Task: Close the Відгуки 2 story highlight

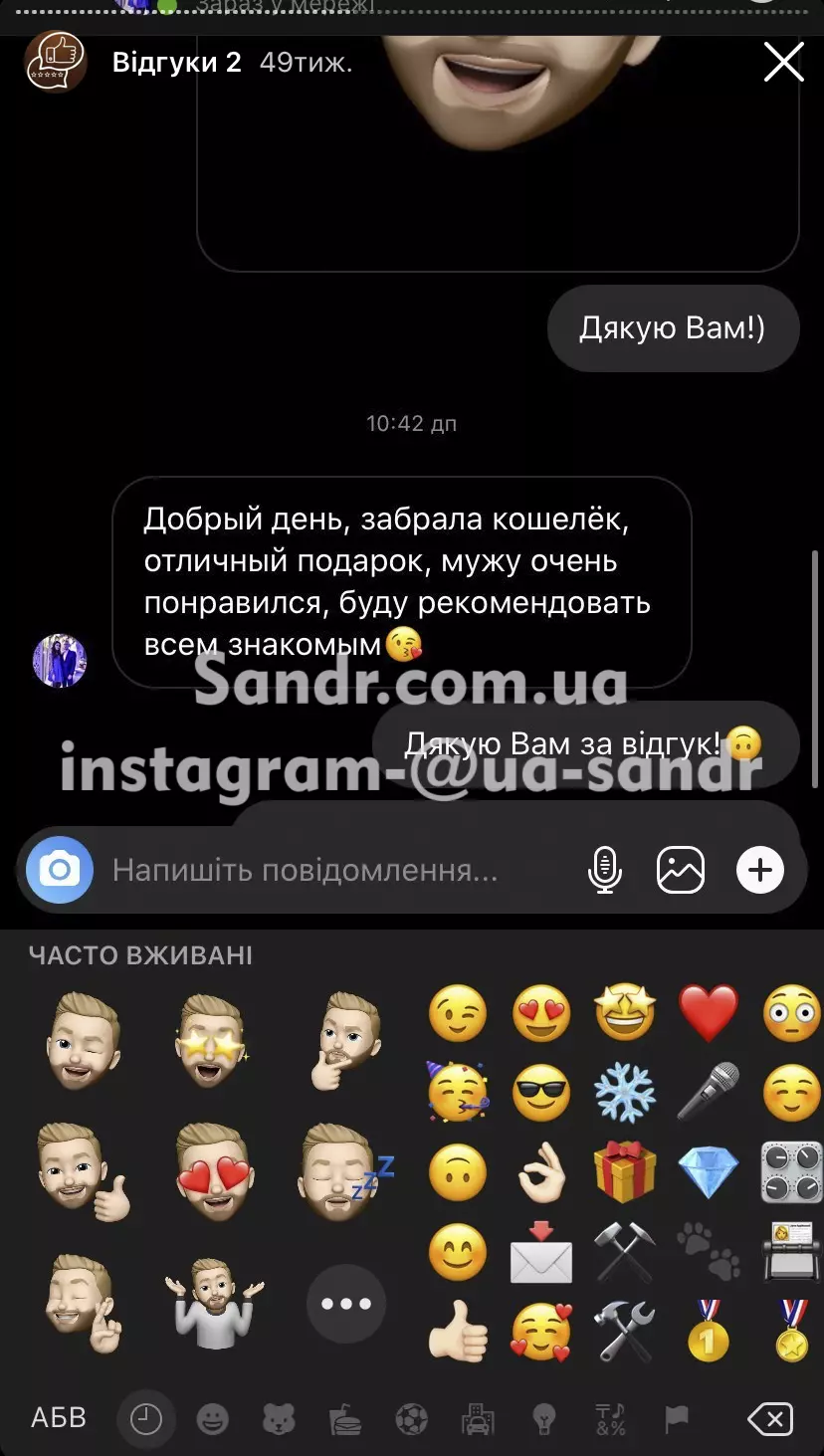Action: [x=783, y=63]
